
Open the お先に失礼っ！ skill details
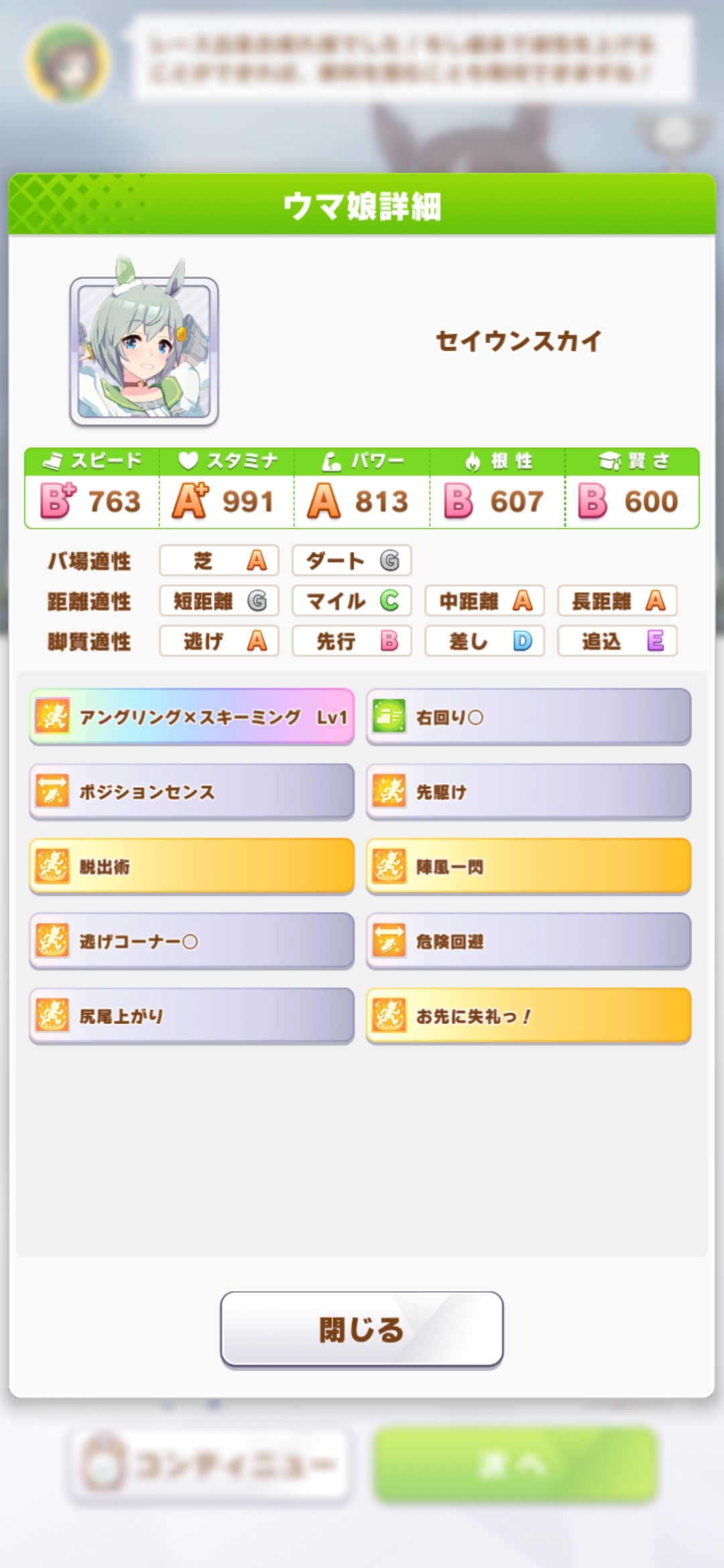(x=528, y=1016)
